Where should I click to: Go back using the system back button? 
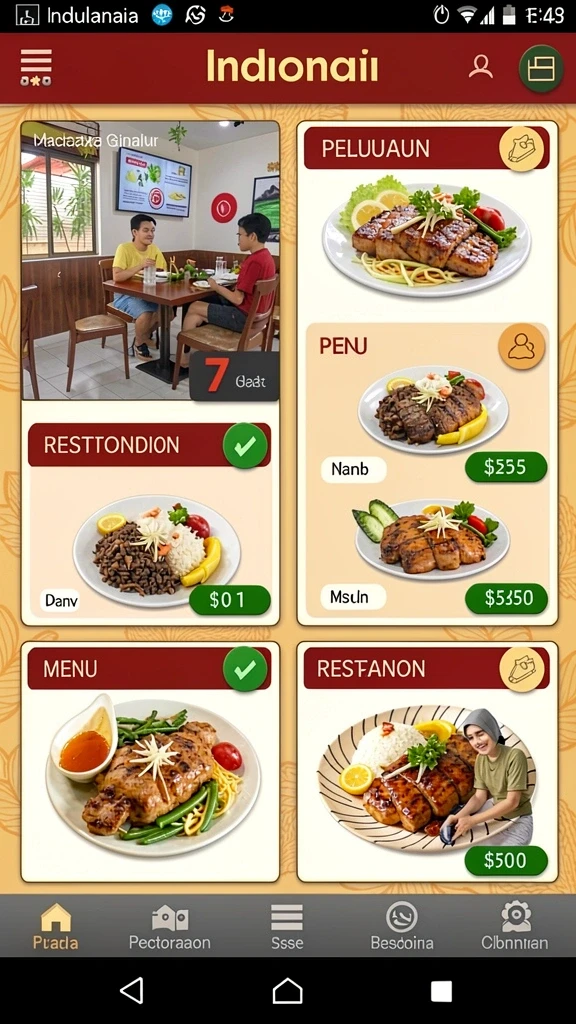click(133, 991)
